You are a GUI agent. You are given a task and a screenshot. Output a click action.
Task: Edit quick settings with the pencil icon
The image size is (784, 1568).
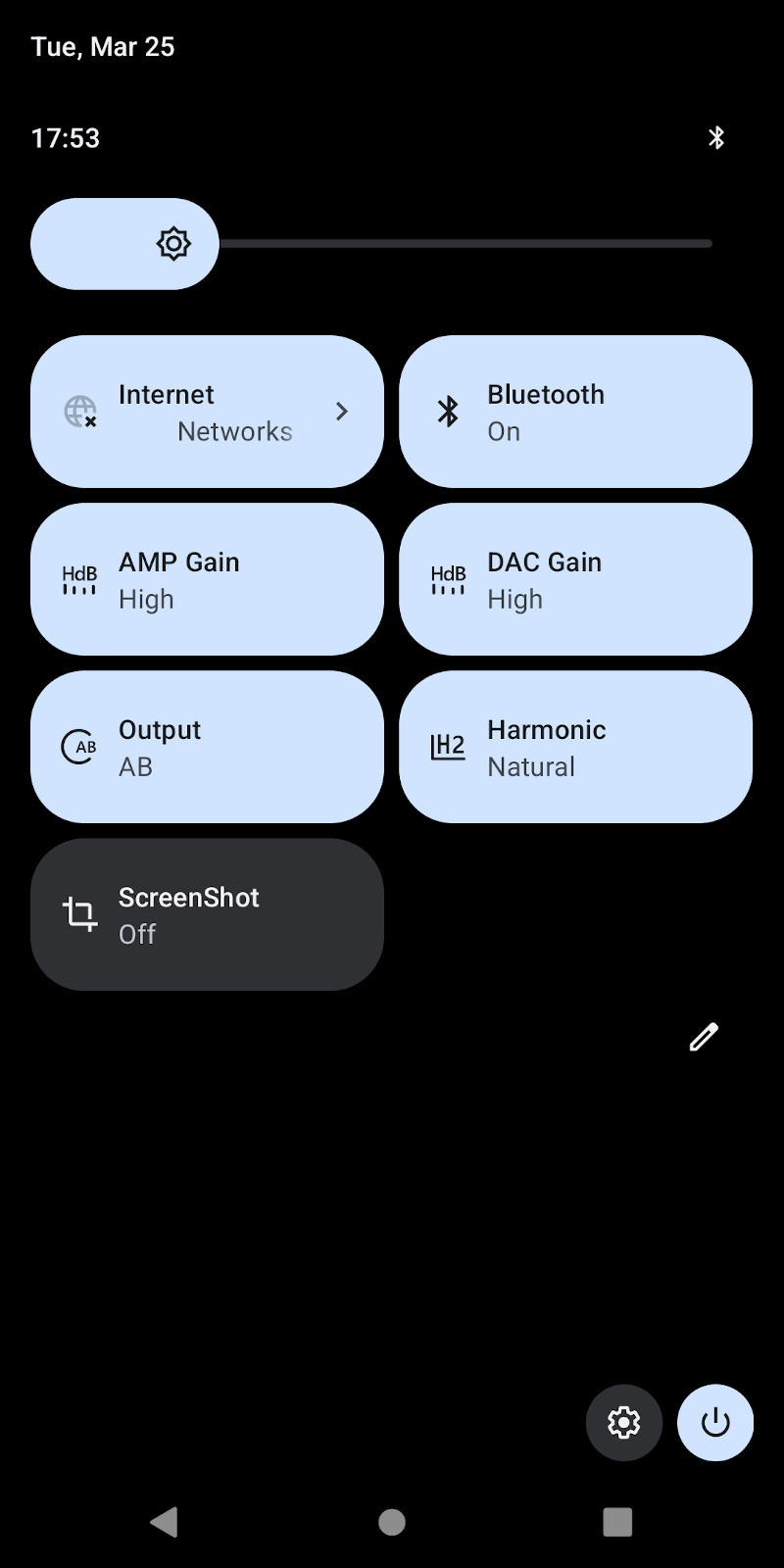point(704,1037)
